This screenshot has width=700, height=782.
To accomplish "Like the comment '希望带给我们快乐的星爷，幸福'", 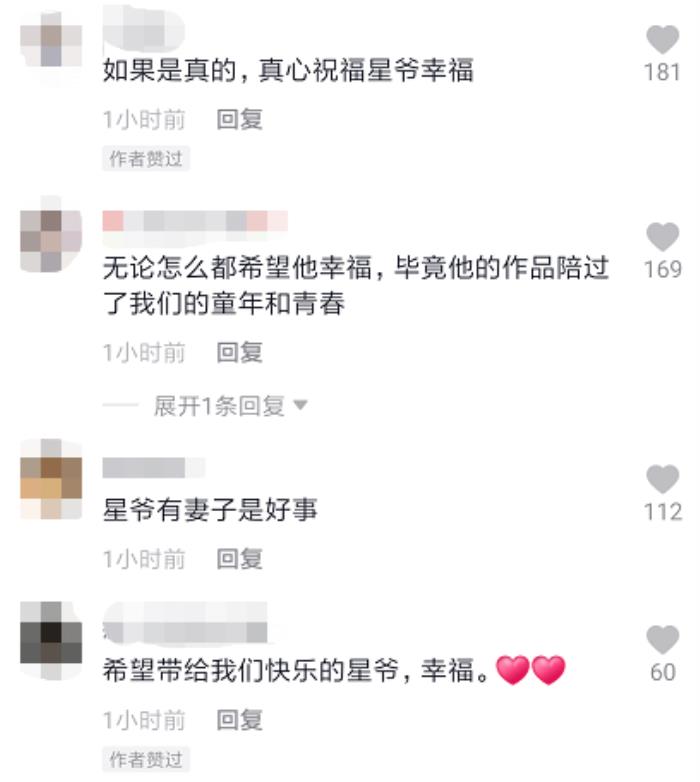I will pyautogui.click(x=662, y=640).
